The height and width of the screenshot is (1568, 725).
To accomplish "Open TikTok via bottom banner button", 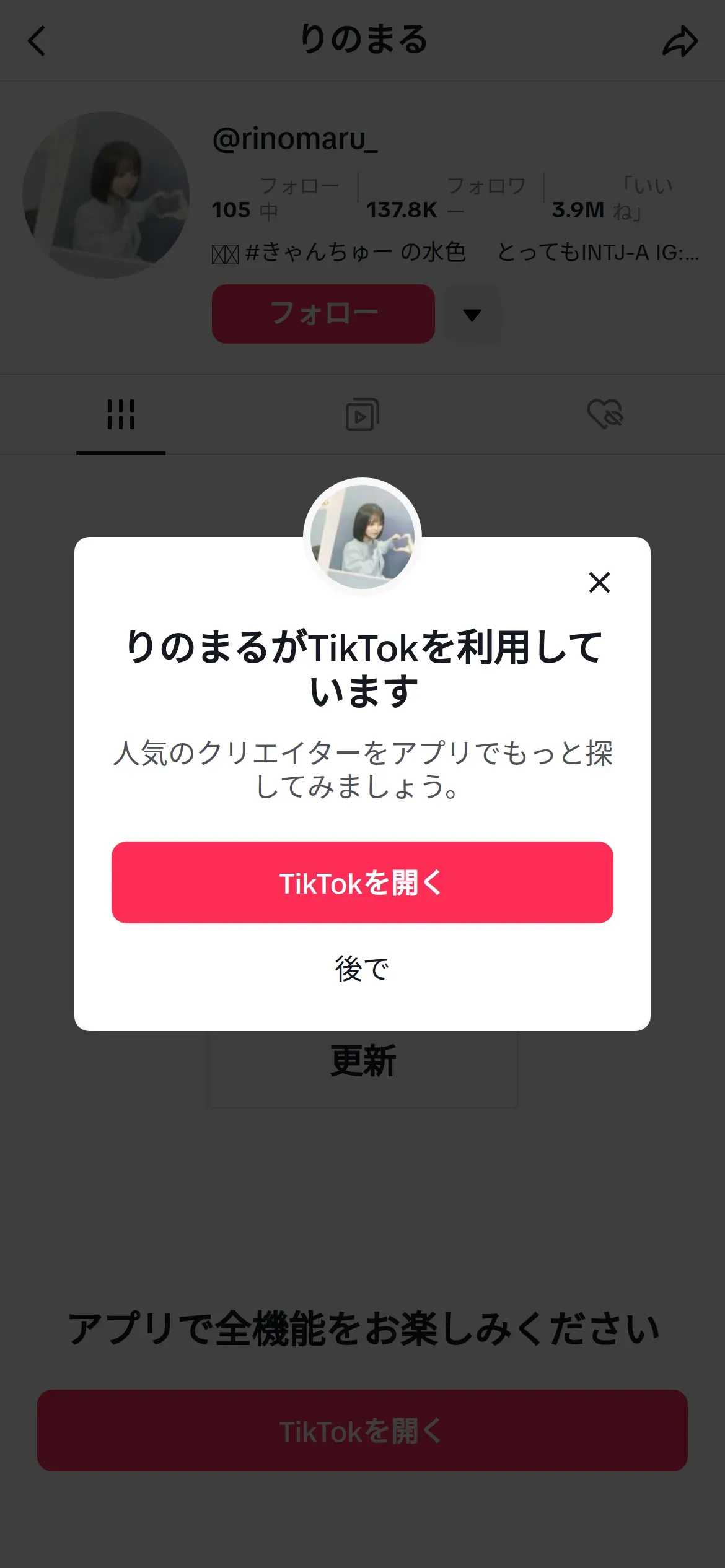I will click(362, 1431).
